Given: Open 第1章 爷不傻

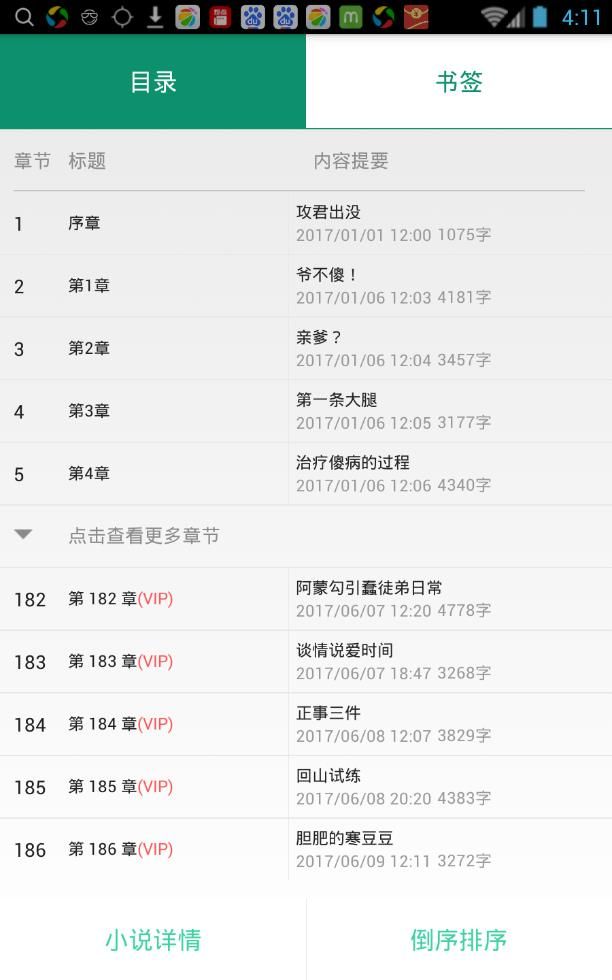Looking at the screenshot, I should (306, 286).
